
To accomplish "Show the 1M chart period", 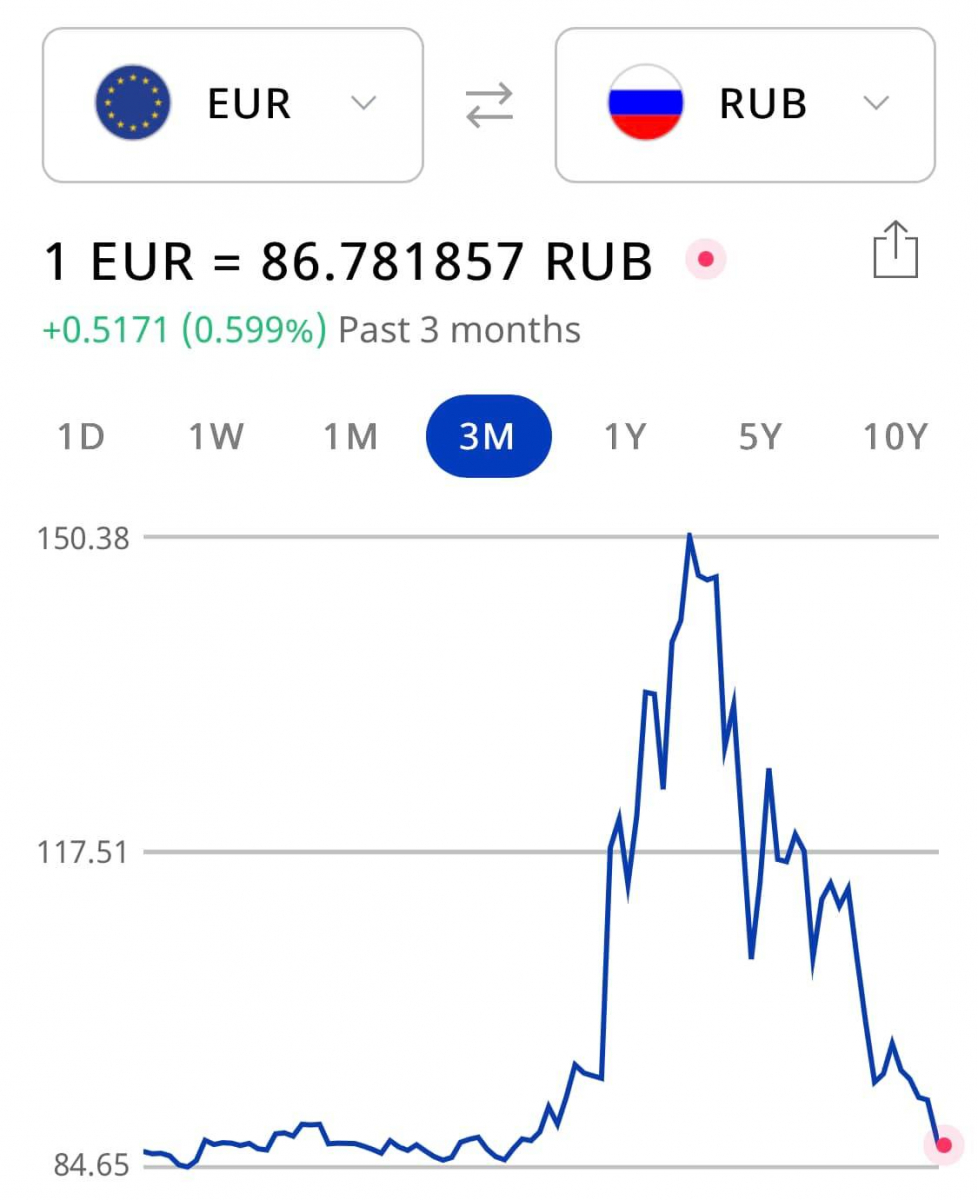I will coord(351,437).
